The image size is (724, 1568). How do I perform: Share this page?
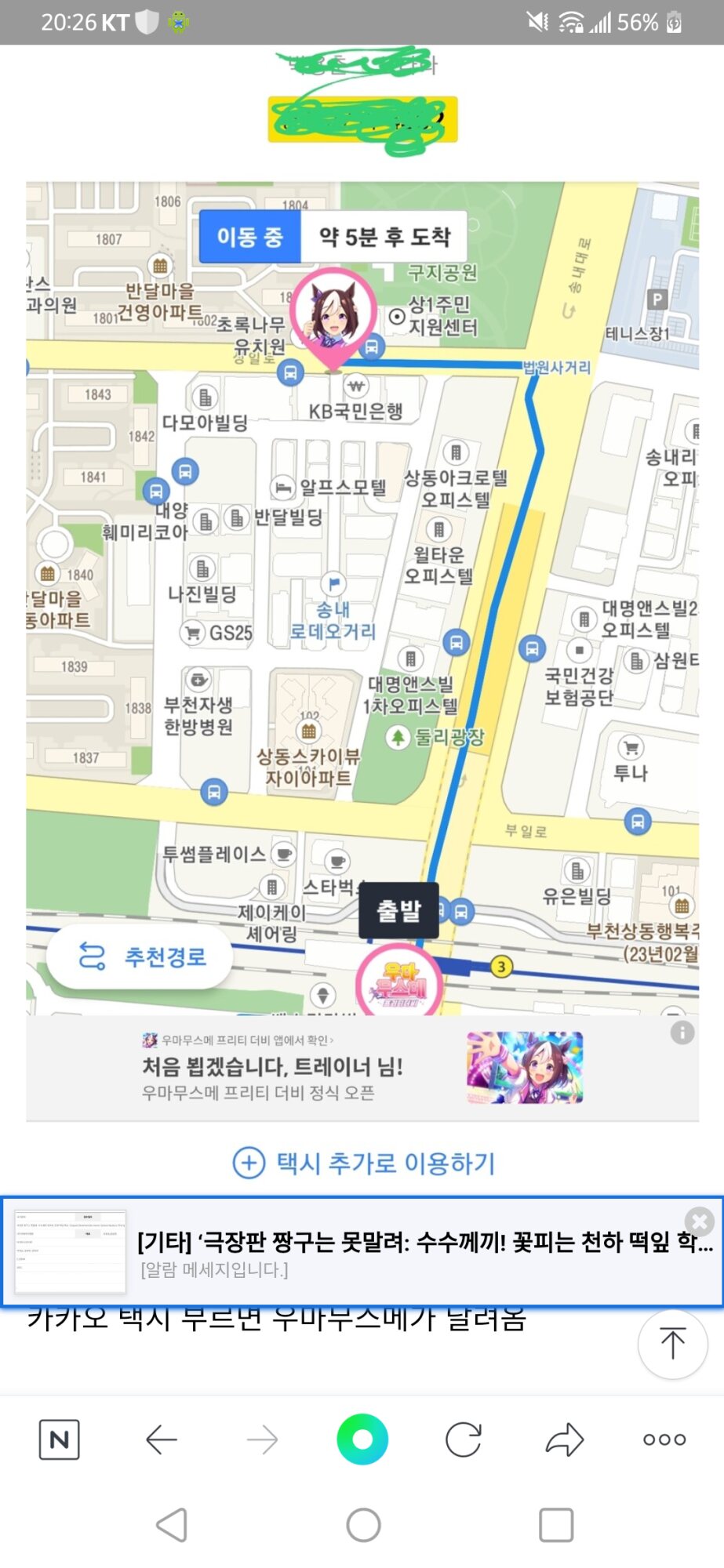point(565,1439)
